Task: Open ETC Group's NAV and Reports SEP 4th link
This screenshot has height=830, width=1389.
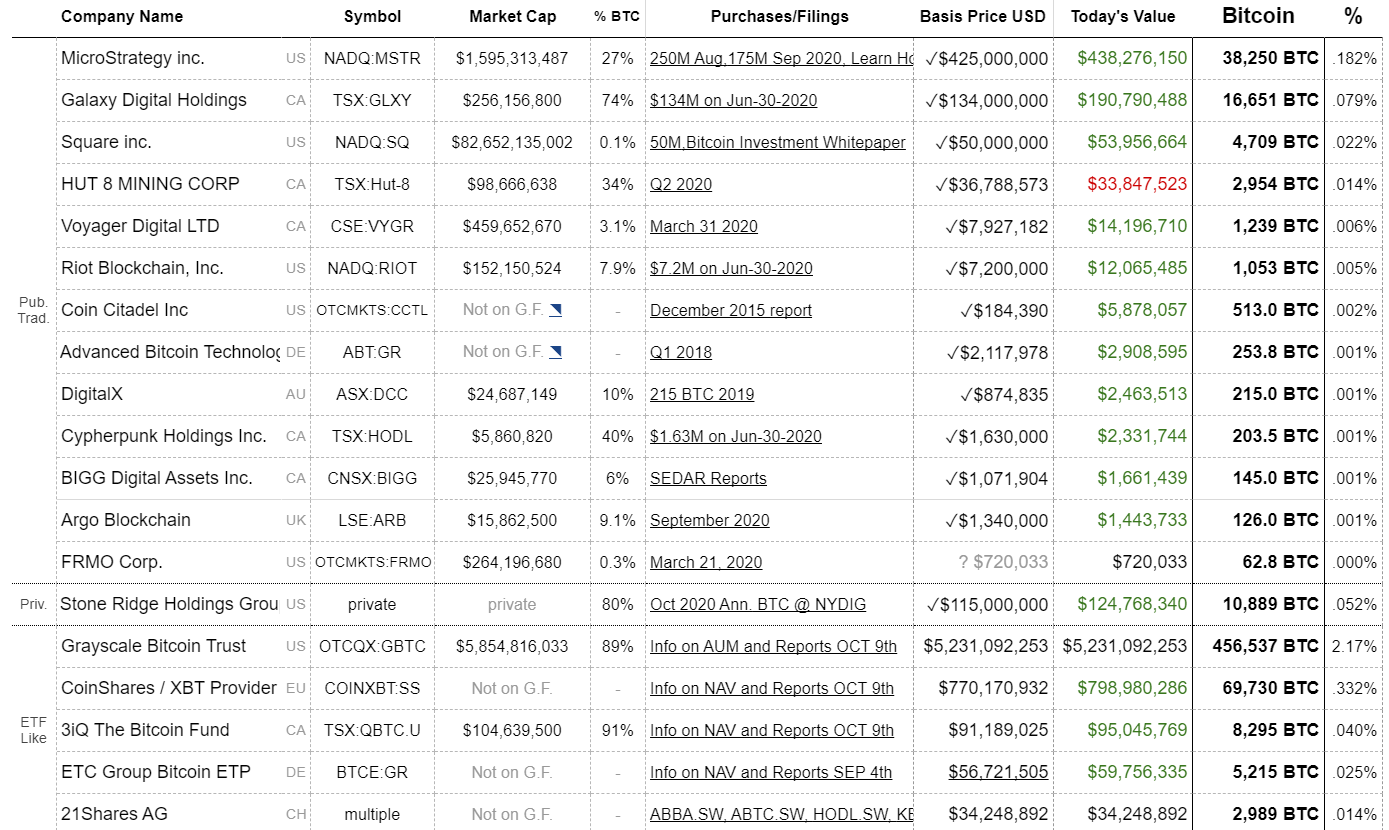Action: pyautogui.click(x=770, y=773)
